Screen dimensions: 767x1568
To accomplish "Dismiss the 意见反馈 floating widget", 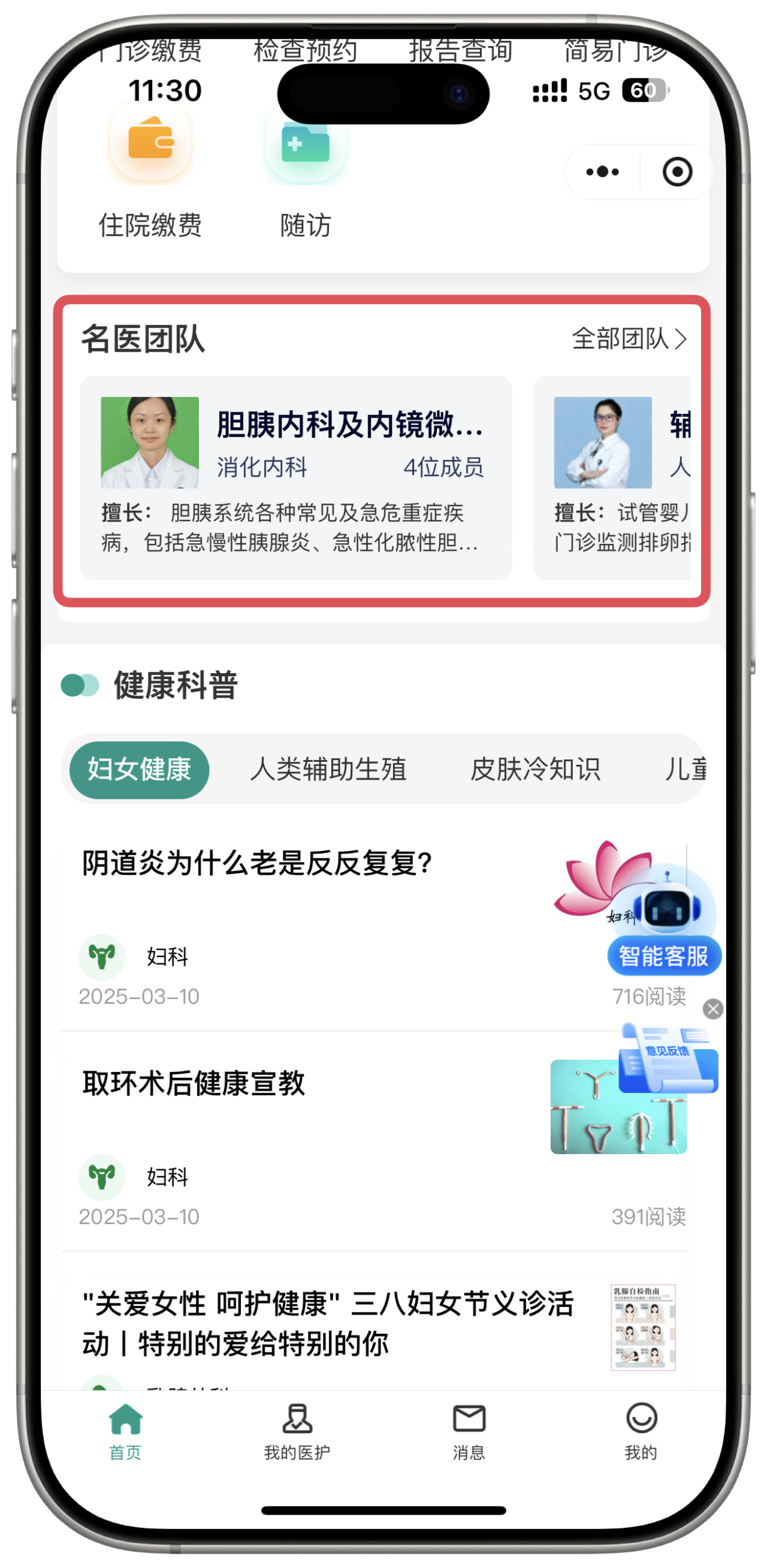I will point(713,1009).
